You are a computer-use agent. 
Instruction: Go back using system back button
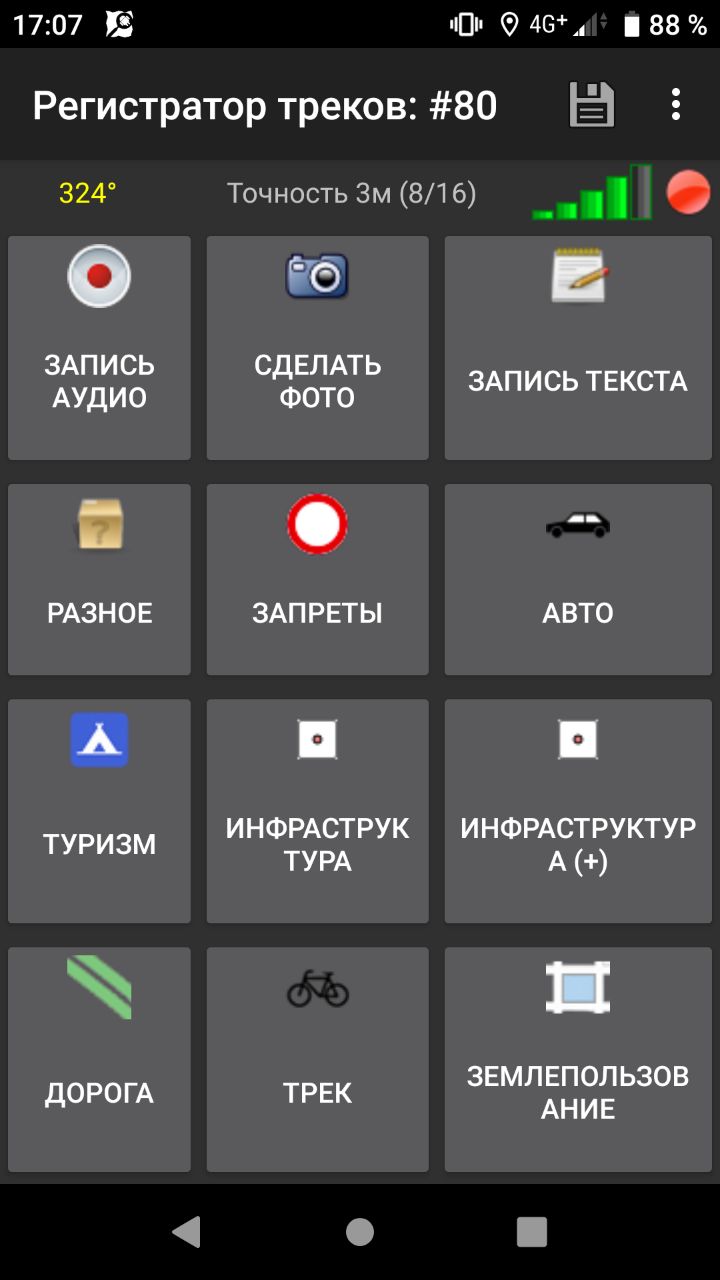click(187, 1232)
